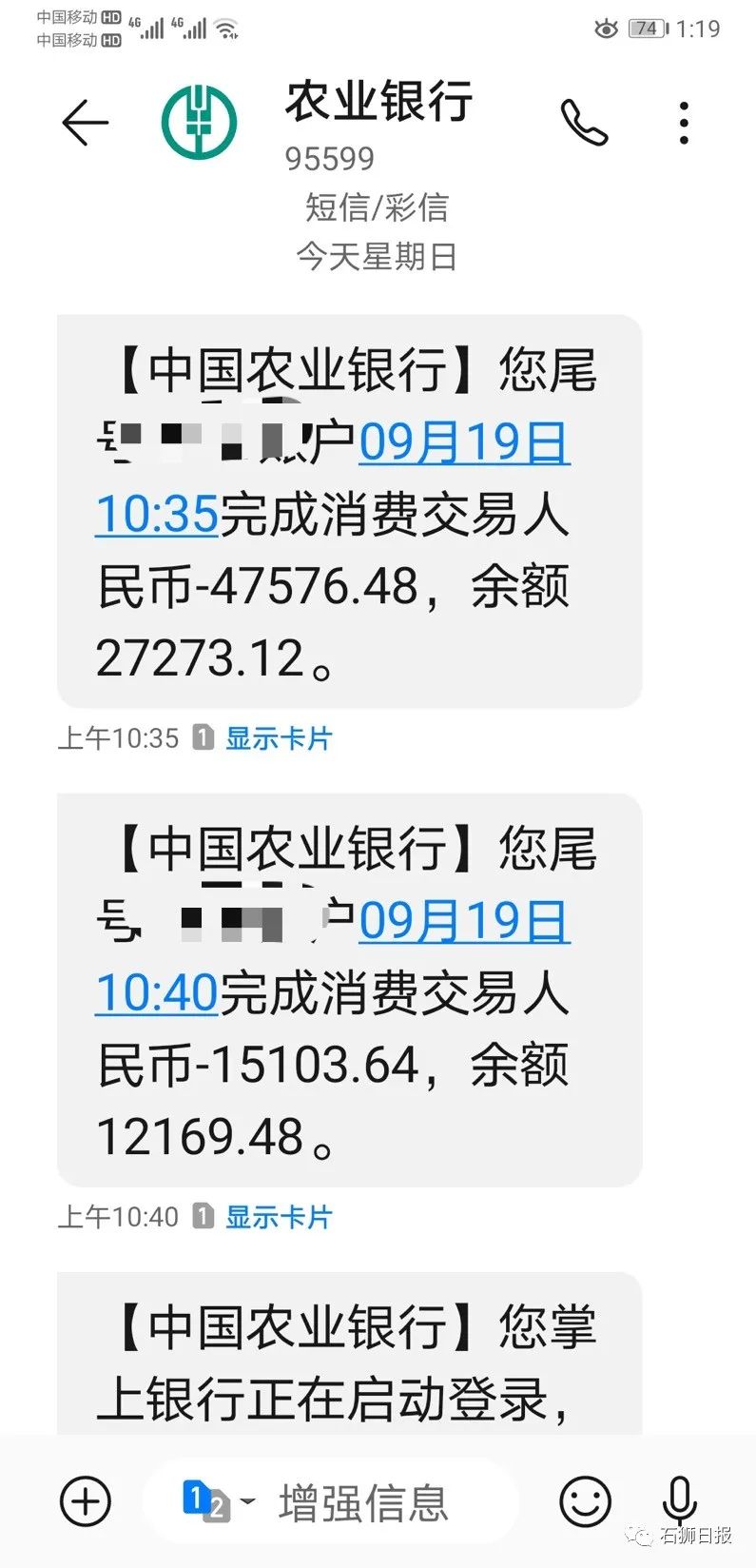Tap 显示卡片 under the 上午10:35 message
This screenshot has width=756, height=1568.
(279, 738)
